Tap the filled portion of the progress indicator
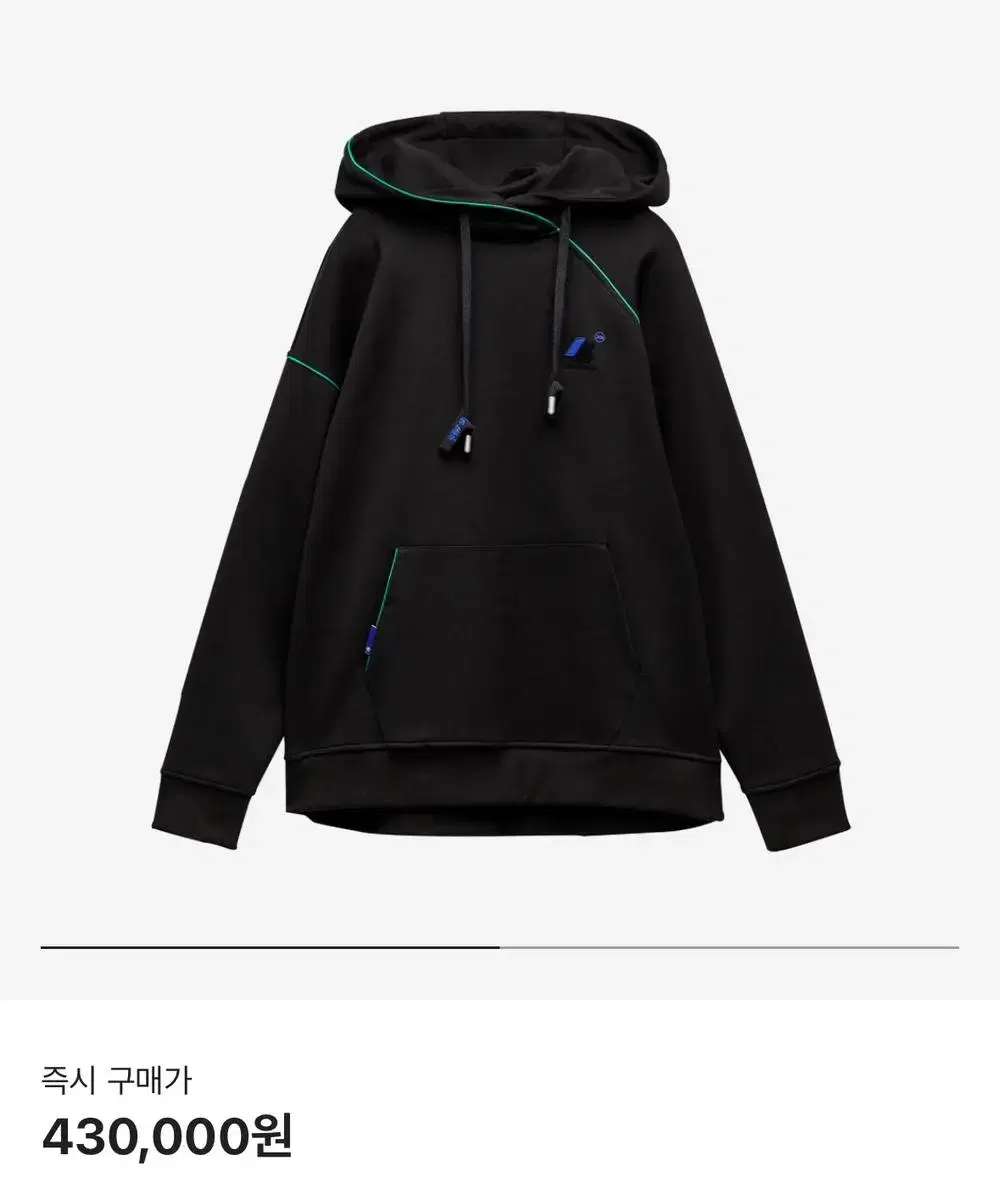Image resolution: width=1000 pixels, height=1200 pixels. 270,943
